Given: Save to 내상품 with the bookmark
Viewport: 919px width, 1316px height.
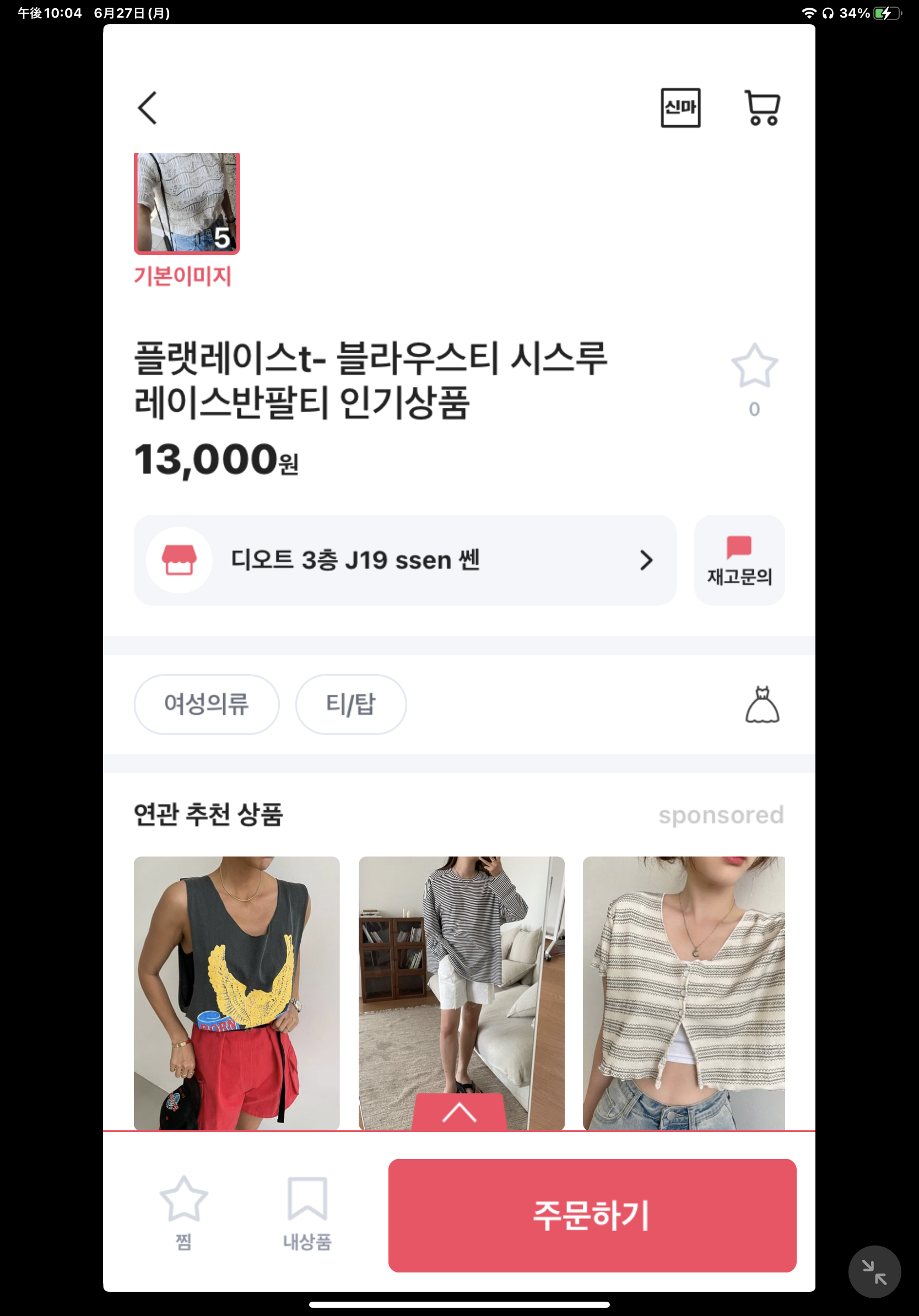Looking at the screenshot, I should click(307, 1212).
